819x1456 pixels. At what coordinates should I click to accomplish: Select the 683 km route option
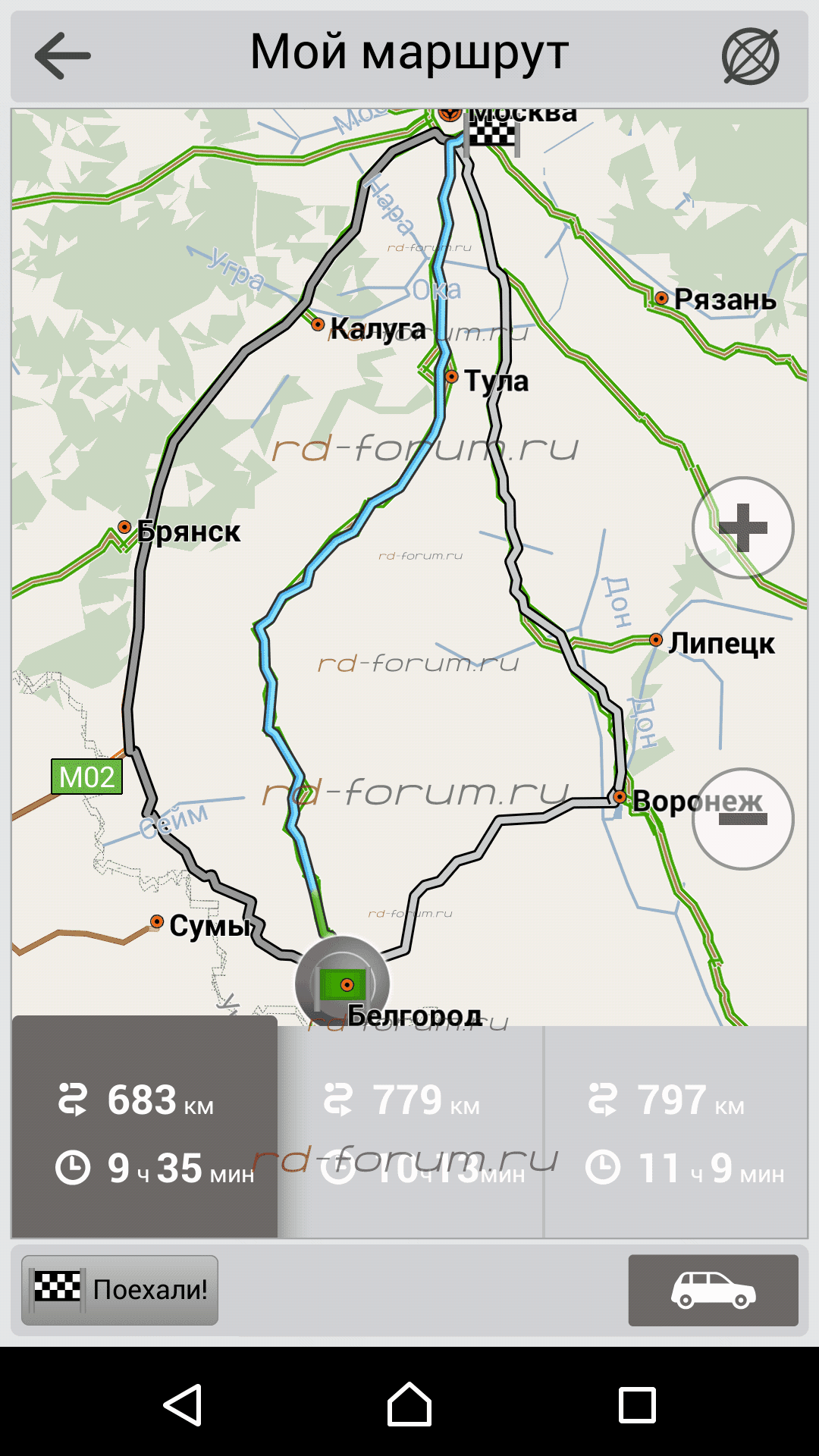point(145,1127)
